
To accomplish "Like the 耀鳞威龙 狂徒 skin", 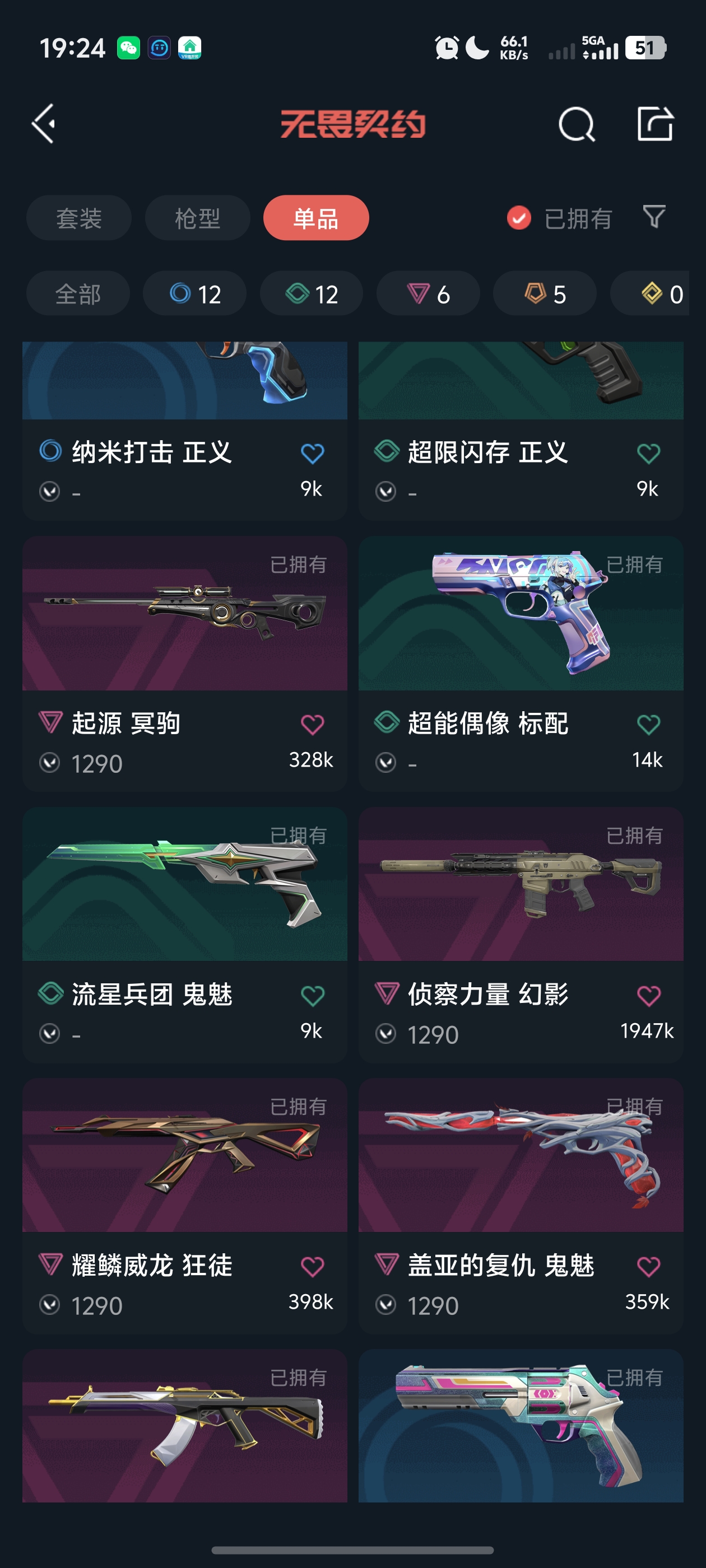I will click(x=312, y=1267).
